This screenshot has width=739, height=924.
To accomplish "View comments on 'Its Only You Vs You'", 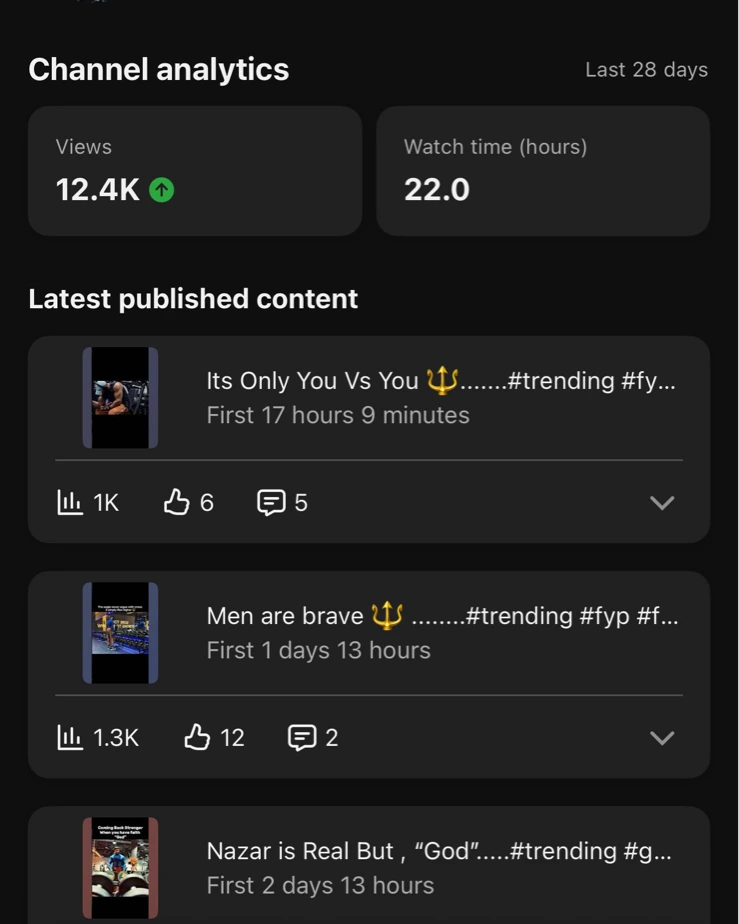I will click(x=282, y=503).
